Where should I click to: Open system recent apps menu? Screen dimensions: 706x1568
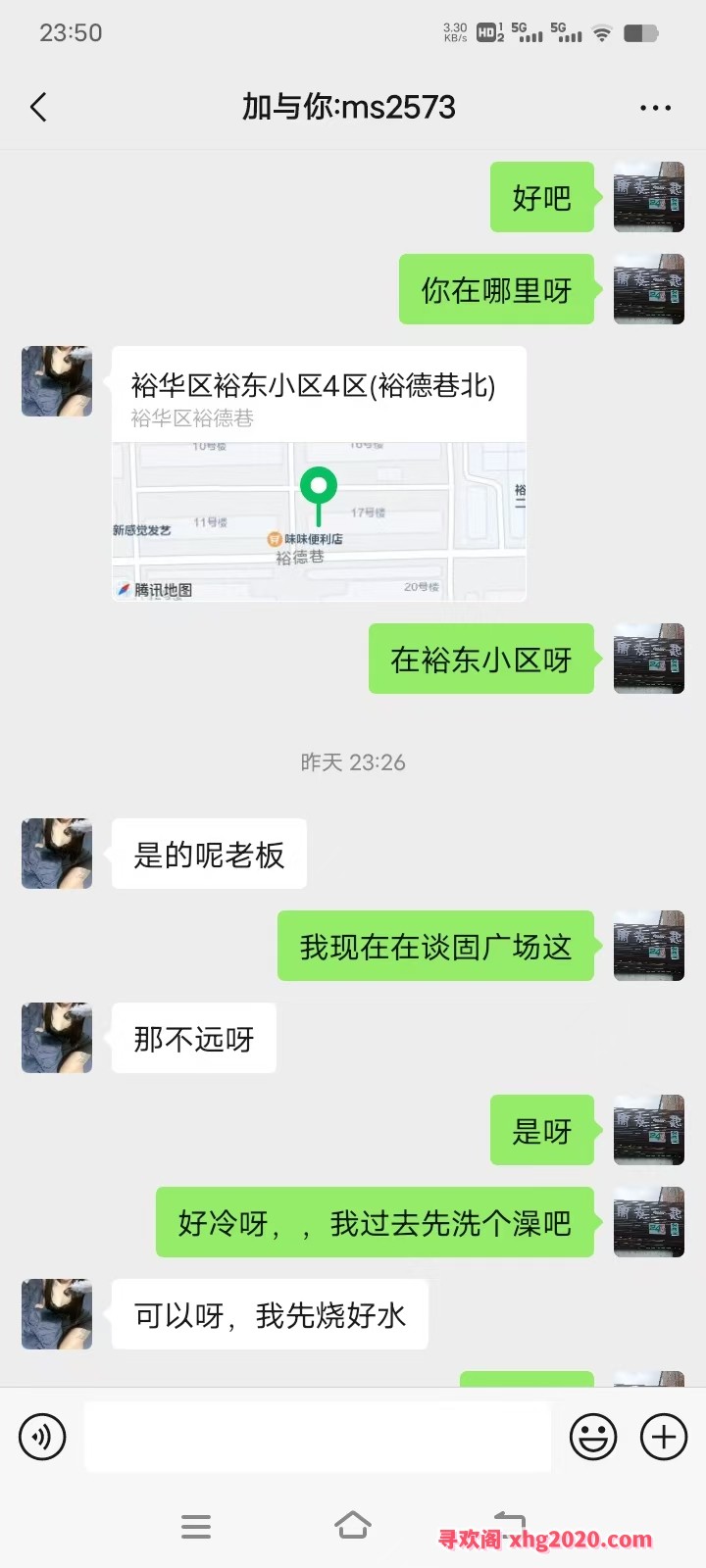[x=196, y=1526]
